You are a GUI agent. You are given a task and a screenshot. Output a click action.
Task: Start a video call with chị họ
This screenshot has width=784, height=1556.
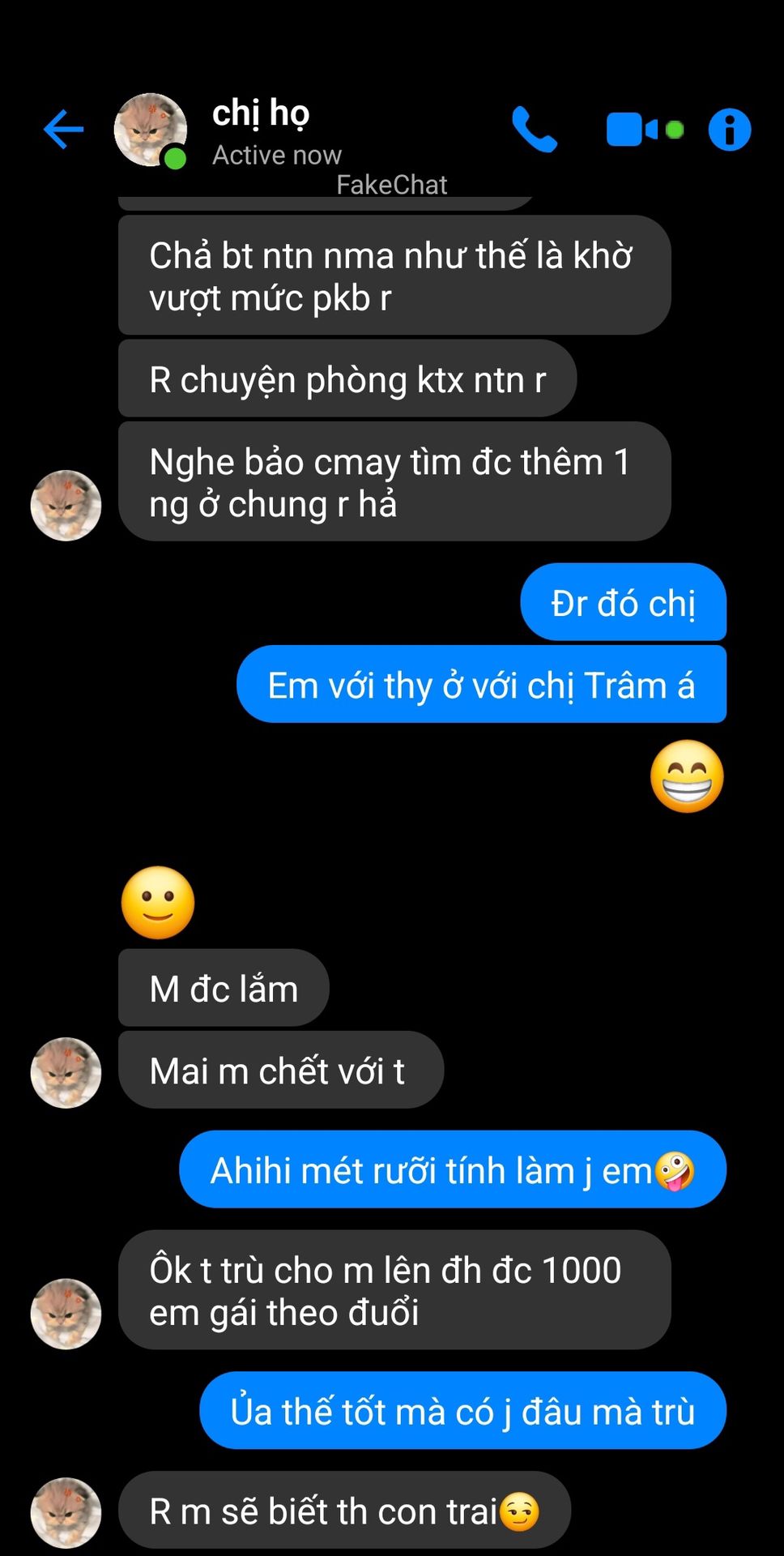[645, 130]
